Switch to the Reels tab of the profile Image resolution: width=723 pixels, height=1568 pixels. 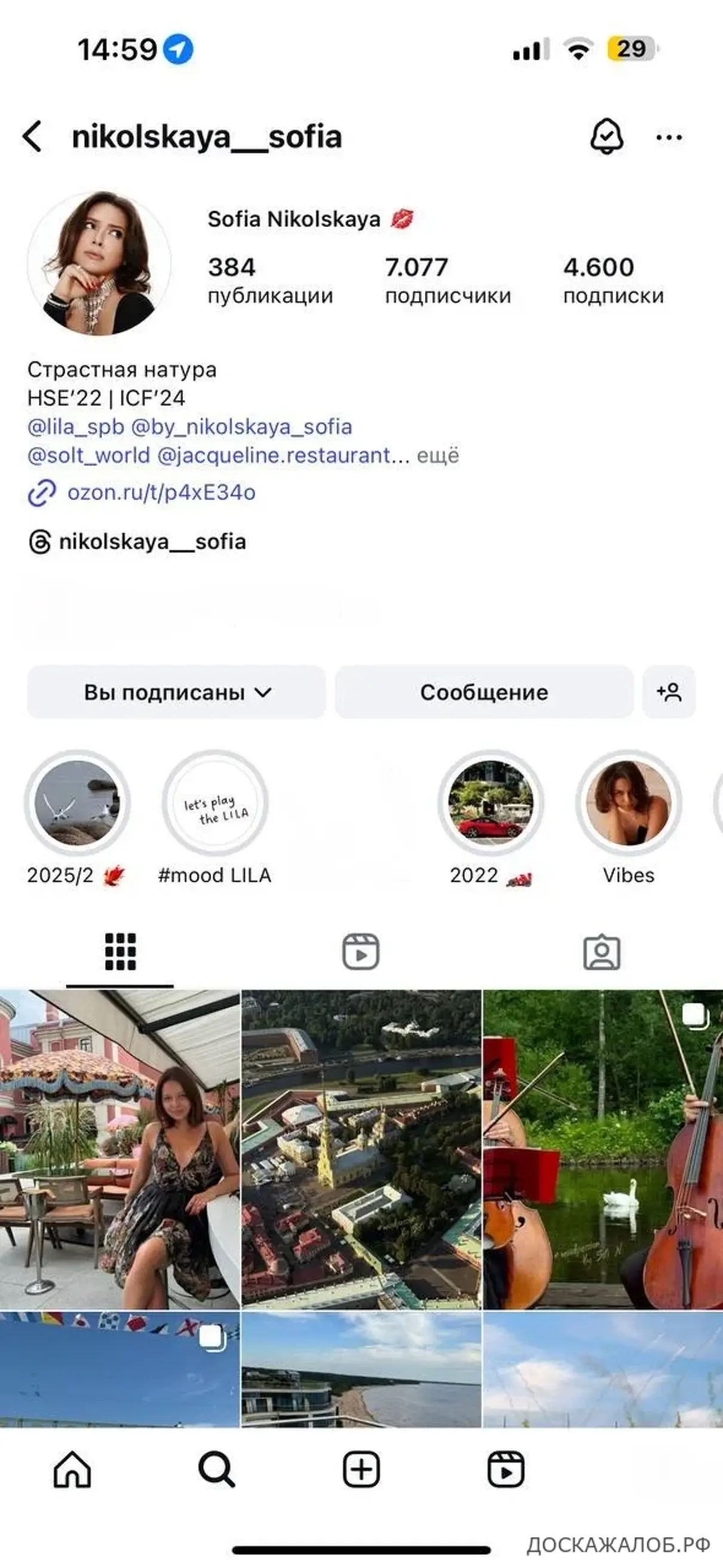[x=360, y=952]
